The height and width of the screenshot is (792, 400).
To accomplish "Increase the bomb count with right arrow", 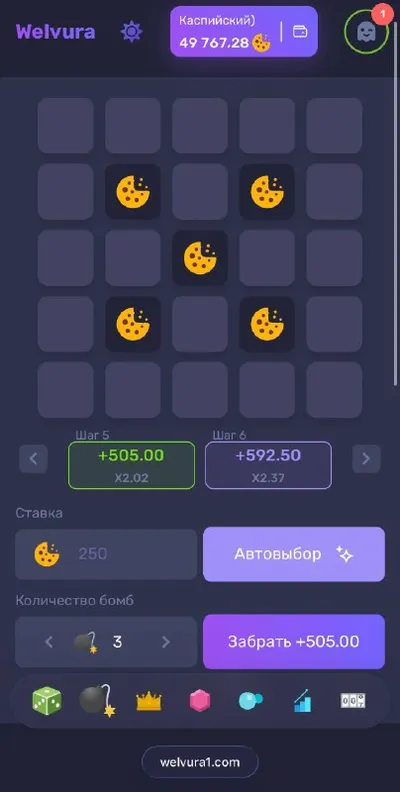I will click(x=166, y=642).
